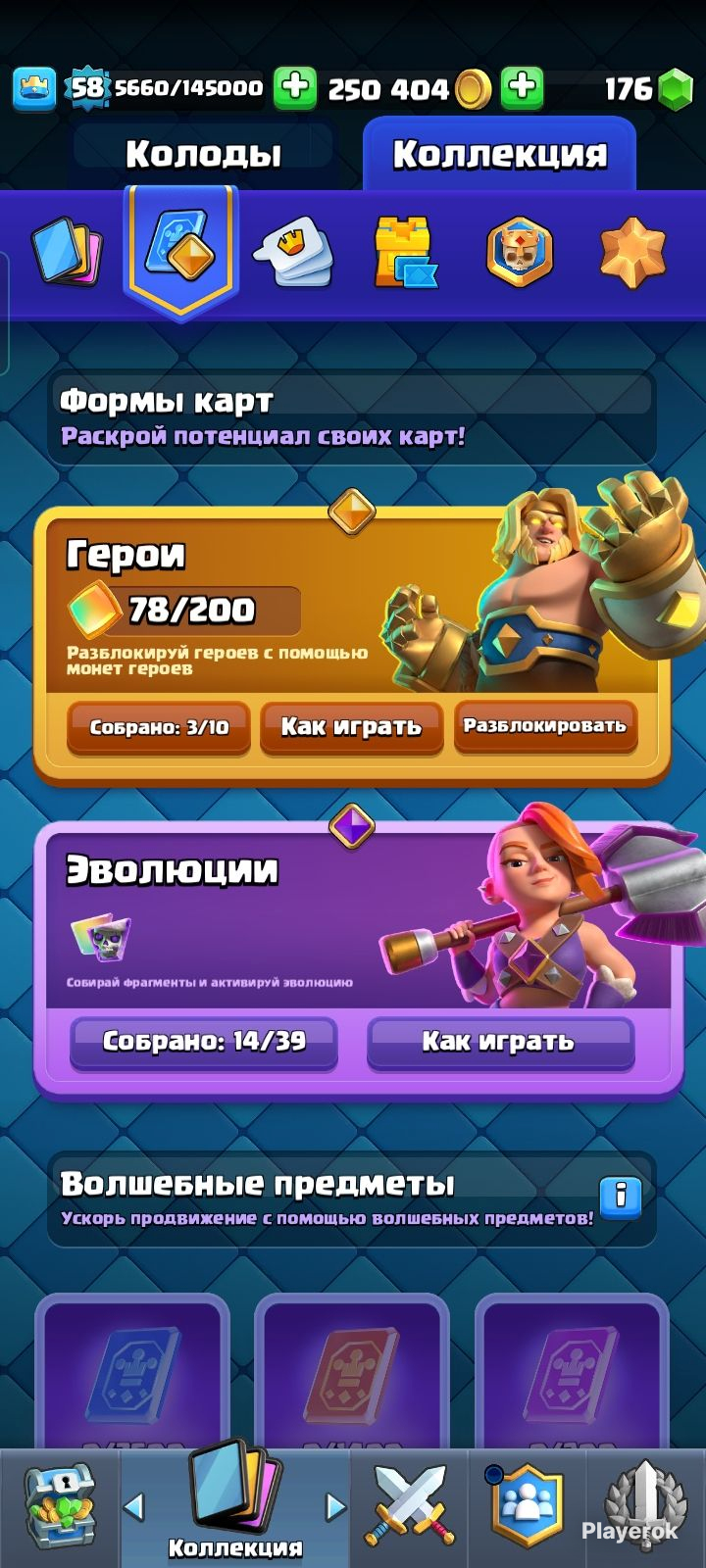The width and height of the screenshot is (706, 1568).
Task: Open the cards collection icon tab
Action: tap(67, 252)
